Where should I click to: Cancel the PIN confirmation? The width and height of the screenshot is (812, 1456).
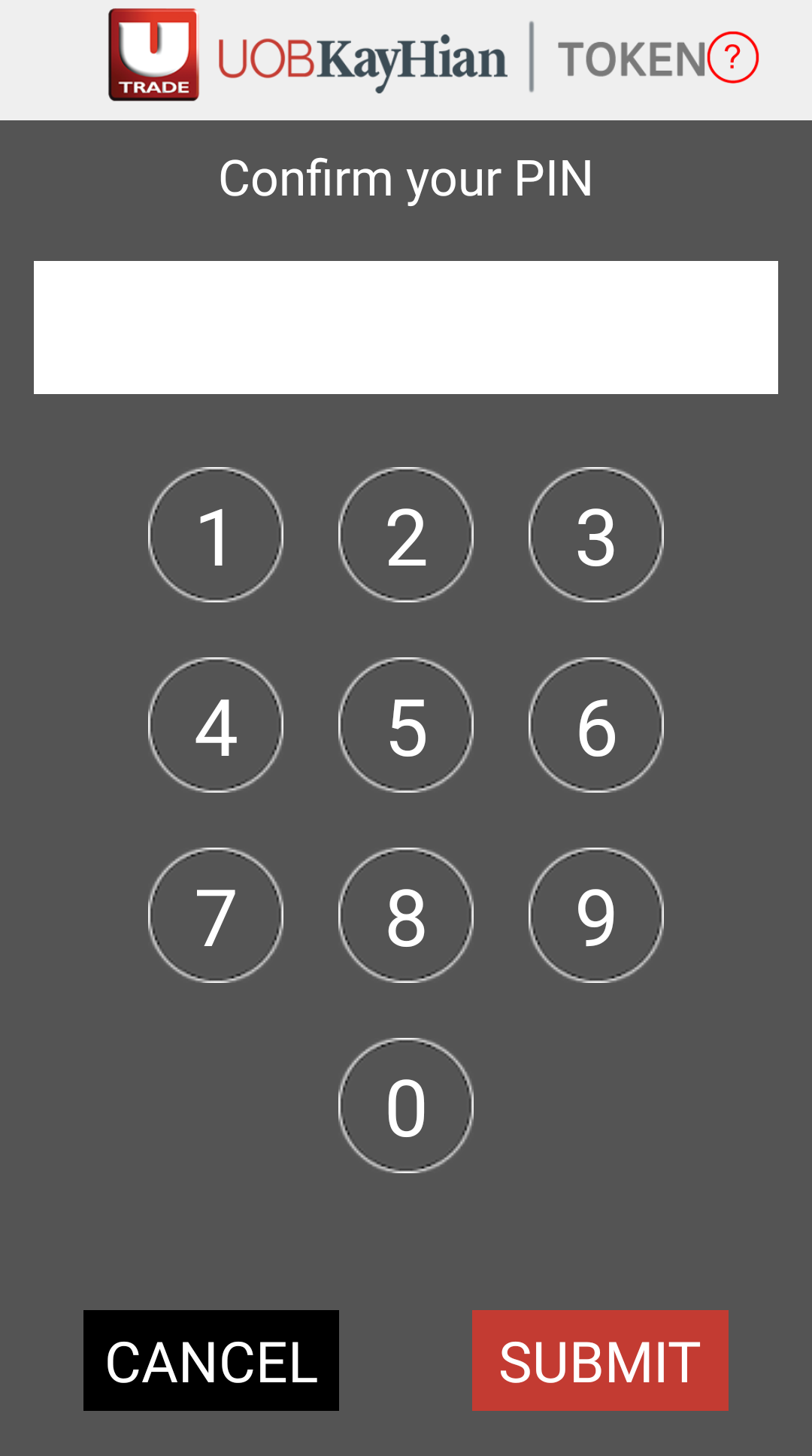tap(211, 1360)
